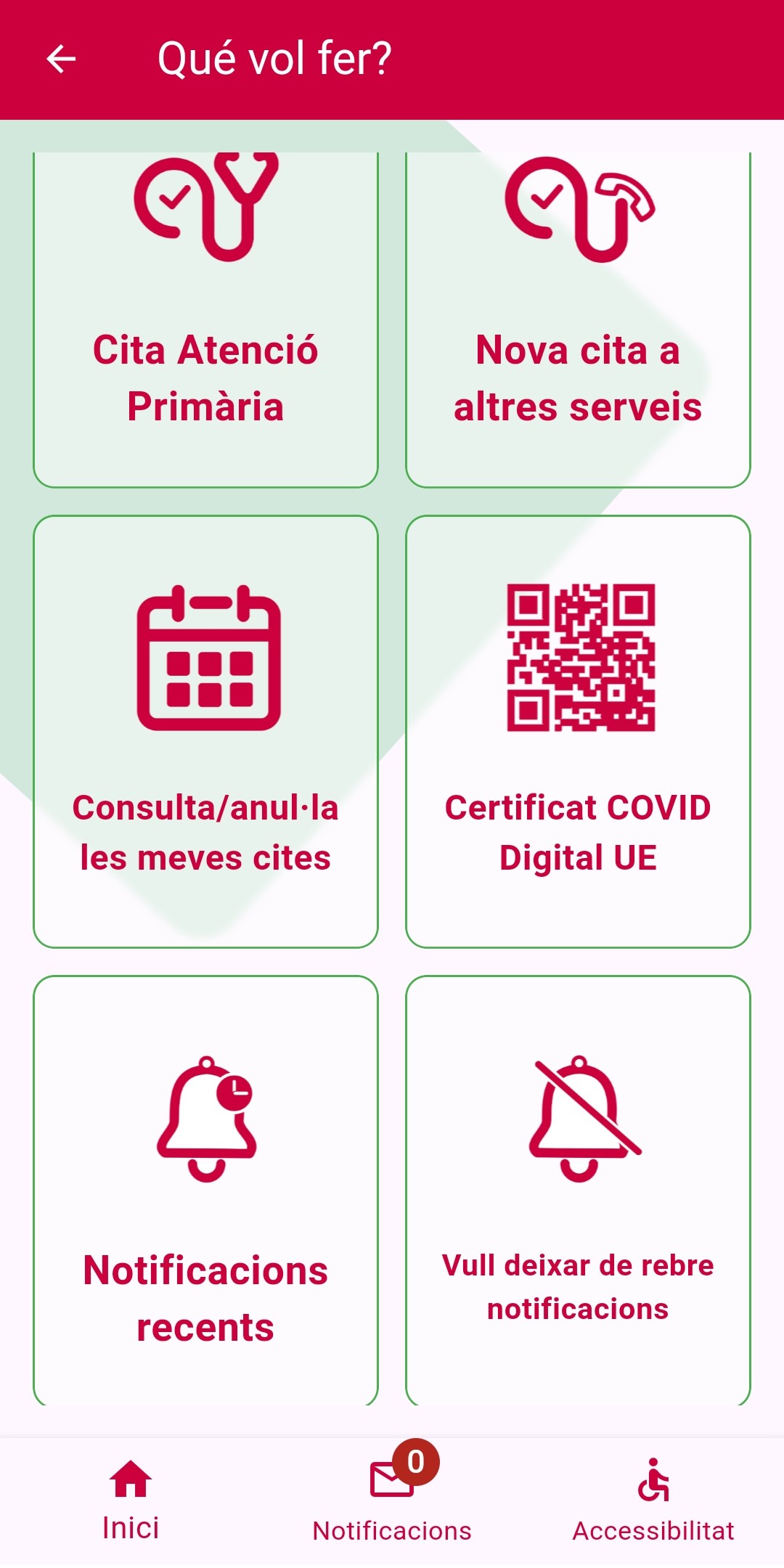Select Nova cita a altres serveis
The image size is (784, 1568).
(578, 319)
